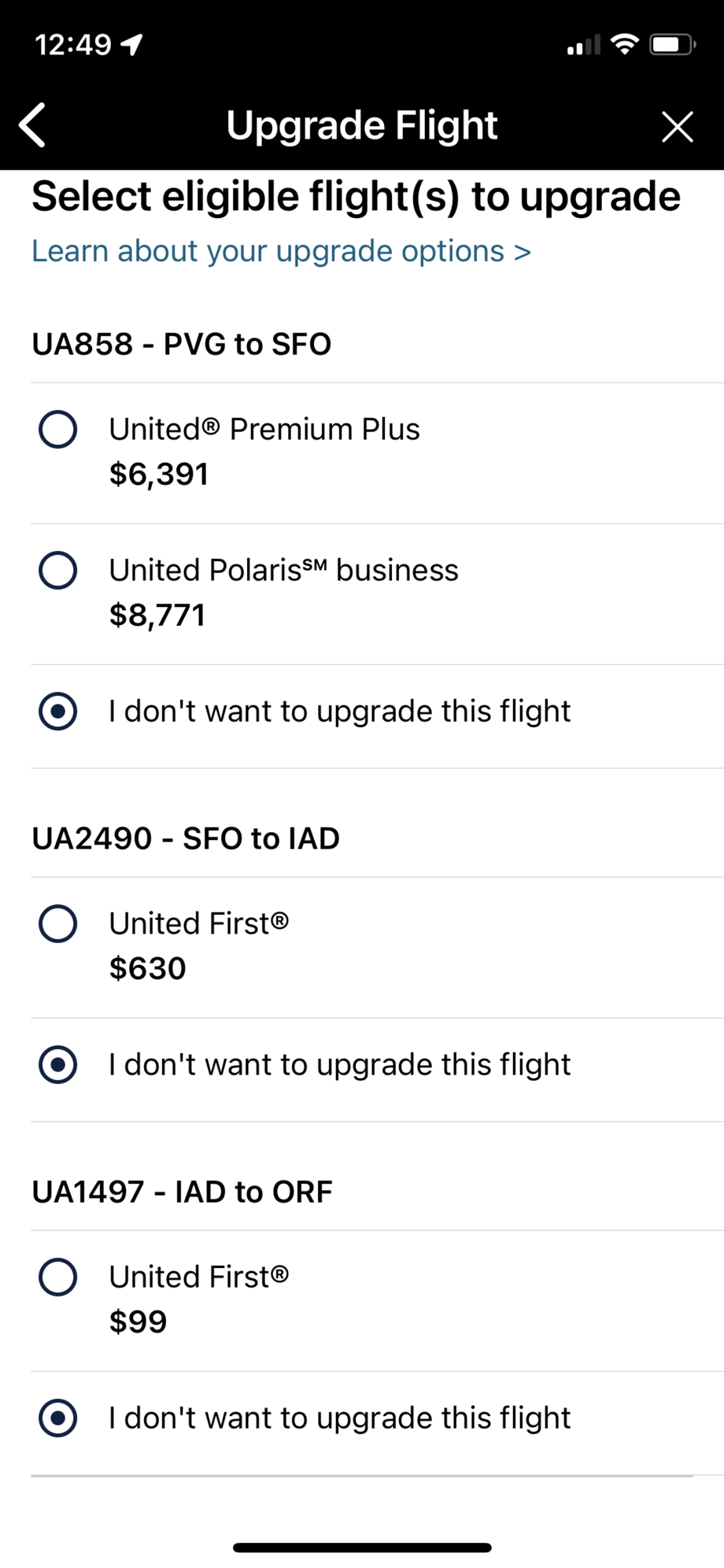Tap the back arrow in the header
The width and height of the screenshot is (724, 1568).
[x=32, y=124]
